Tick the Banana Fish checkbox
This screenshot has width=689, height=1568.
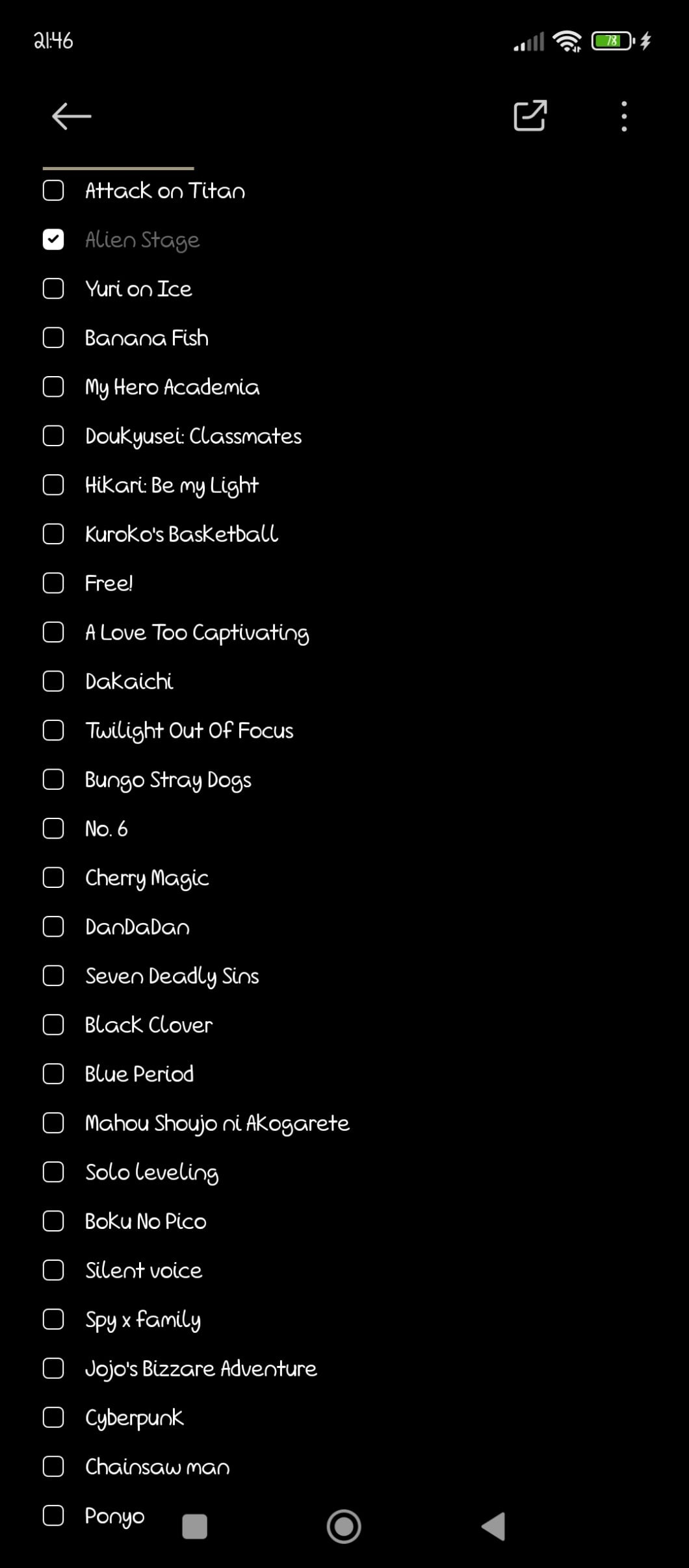point(53,338)
